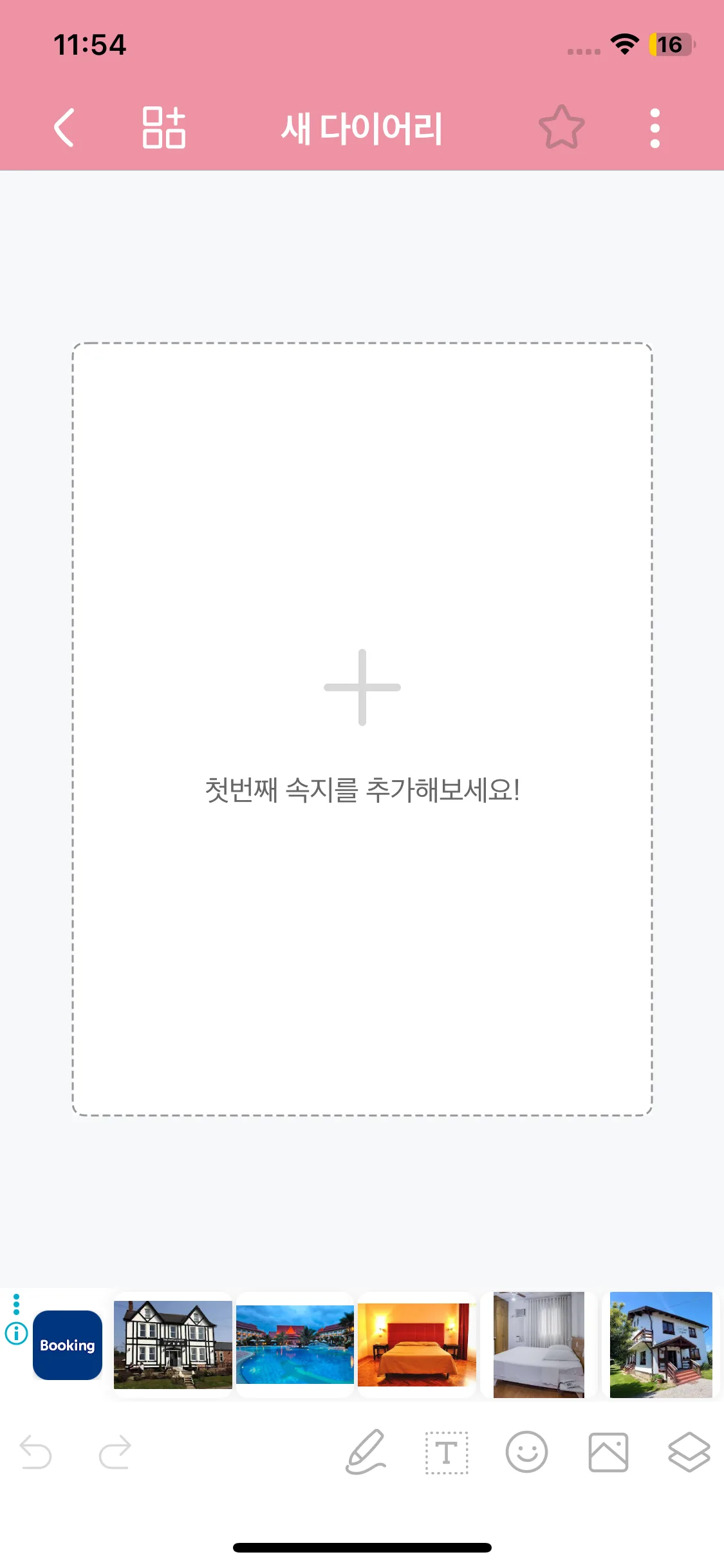Screen dimensions: 724x1568
Task: Open the Booking ad logo
Action: [x=68, y=1345]
